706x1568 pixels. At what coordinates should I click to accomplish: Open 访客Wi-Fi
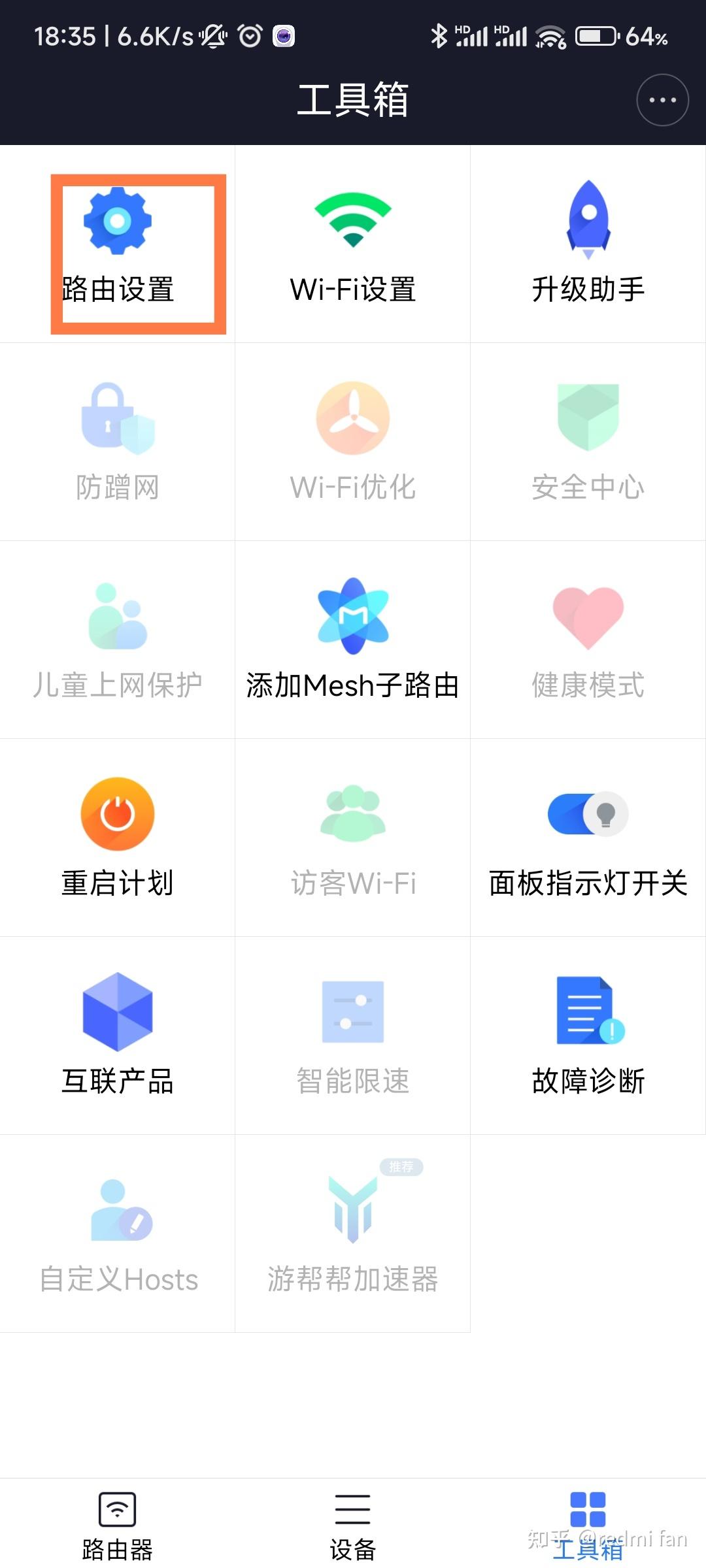click(353, 838)
